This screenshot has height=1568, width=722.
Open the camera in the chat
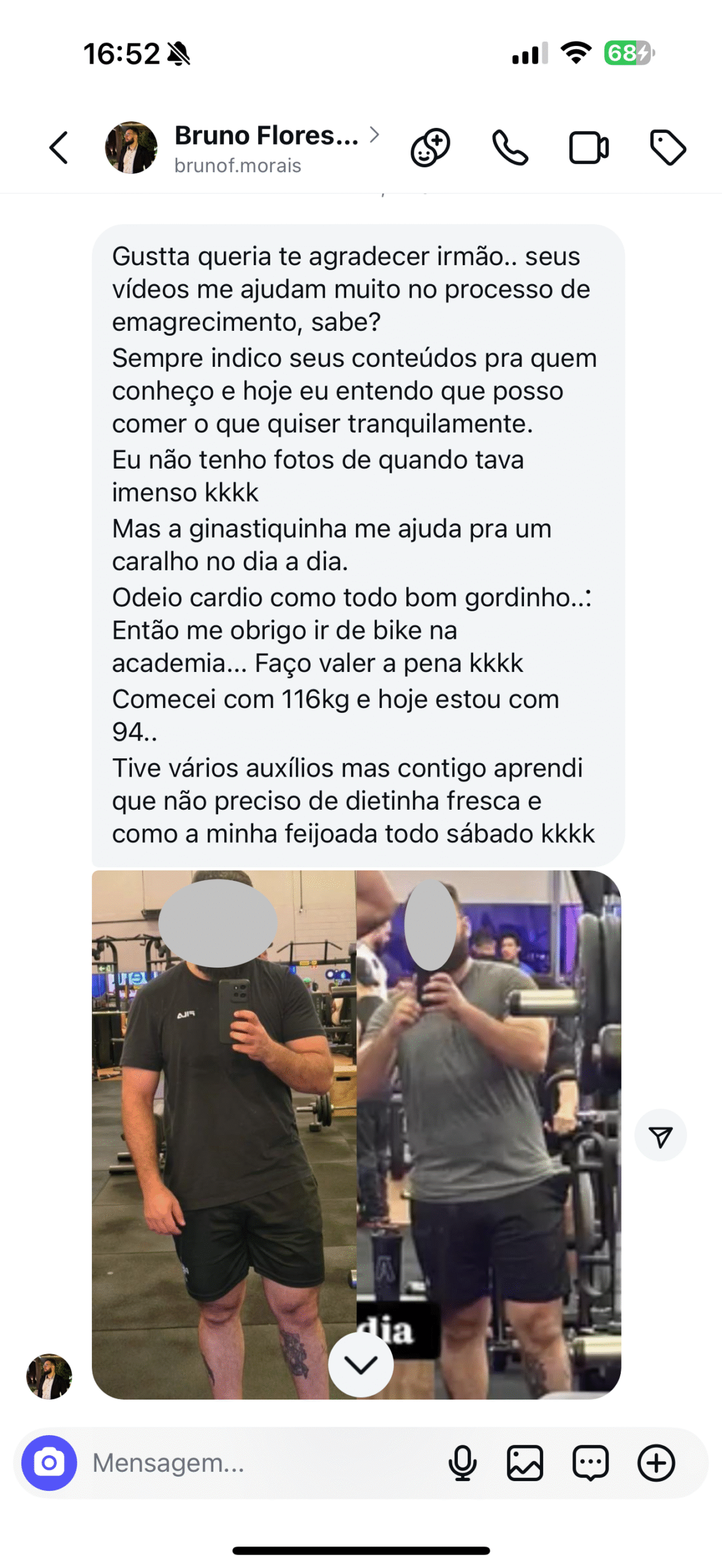[x=49, y=1463]
